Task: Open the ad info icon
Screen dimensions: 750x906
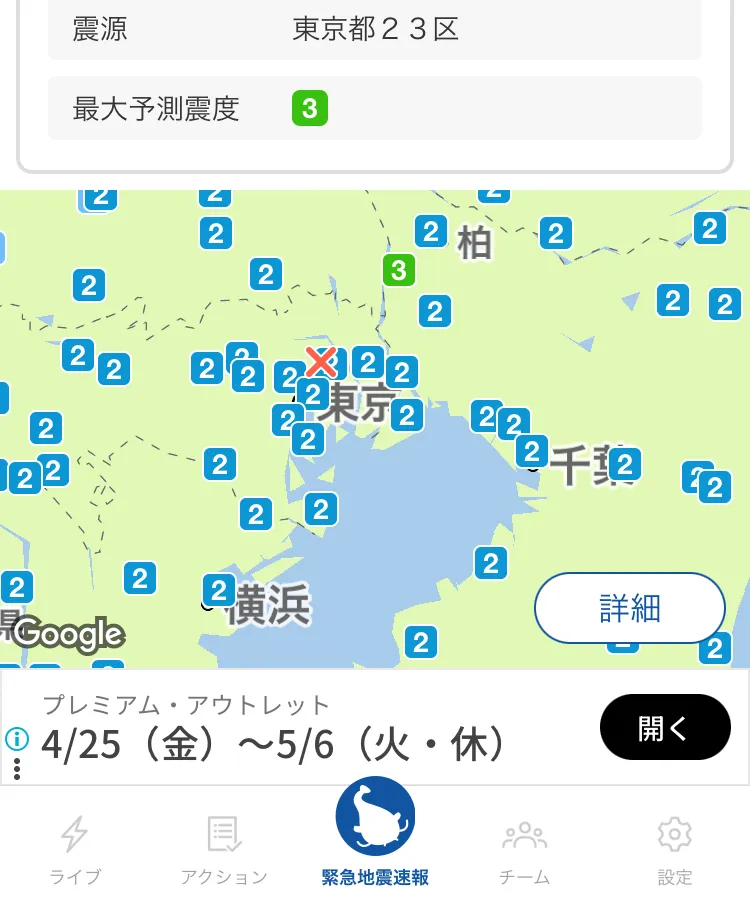Action: coord(17,739)
